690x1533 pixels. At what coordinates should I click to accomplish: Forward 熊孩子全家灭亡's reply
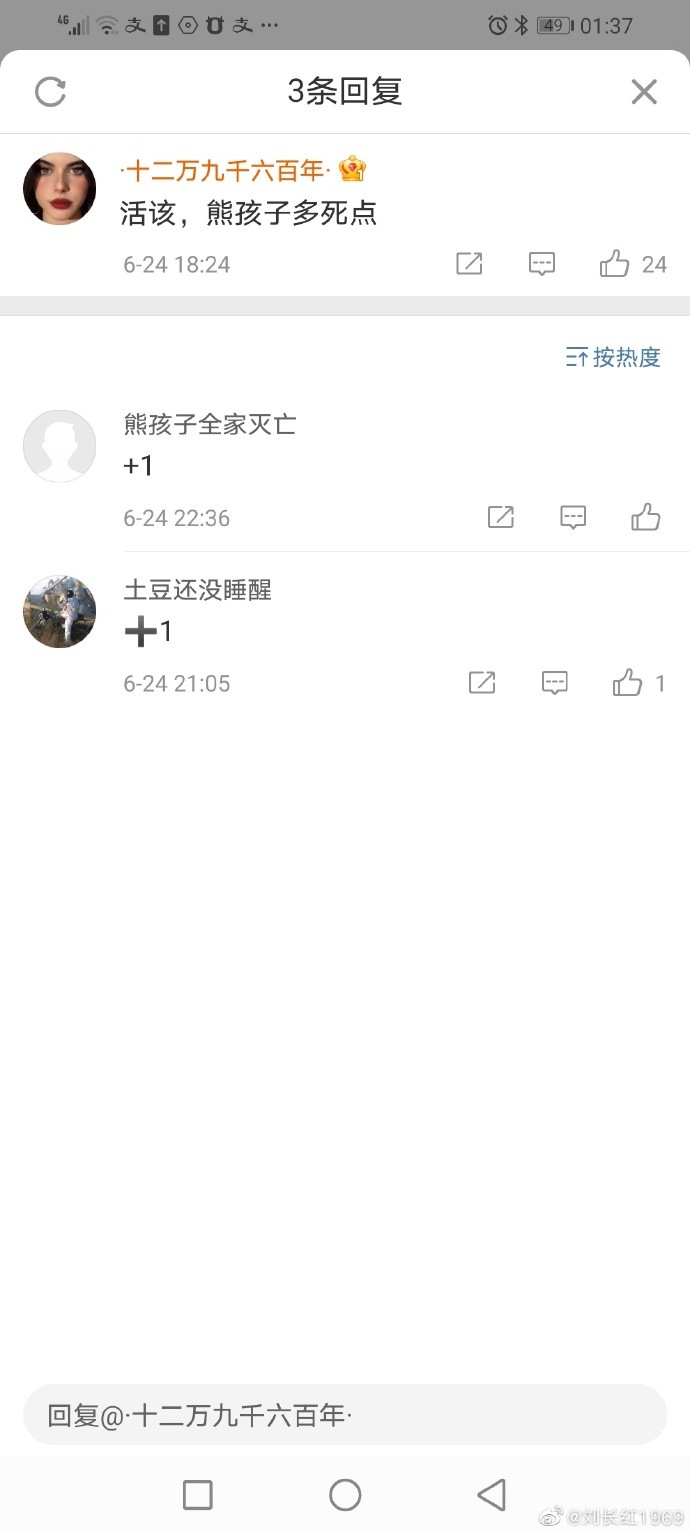click(x=500, y=517)
